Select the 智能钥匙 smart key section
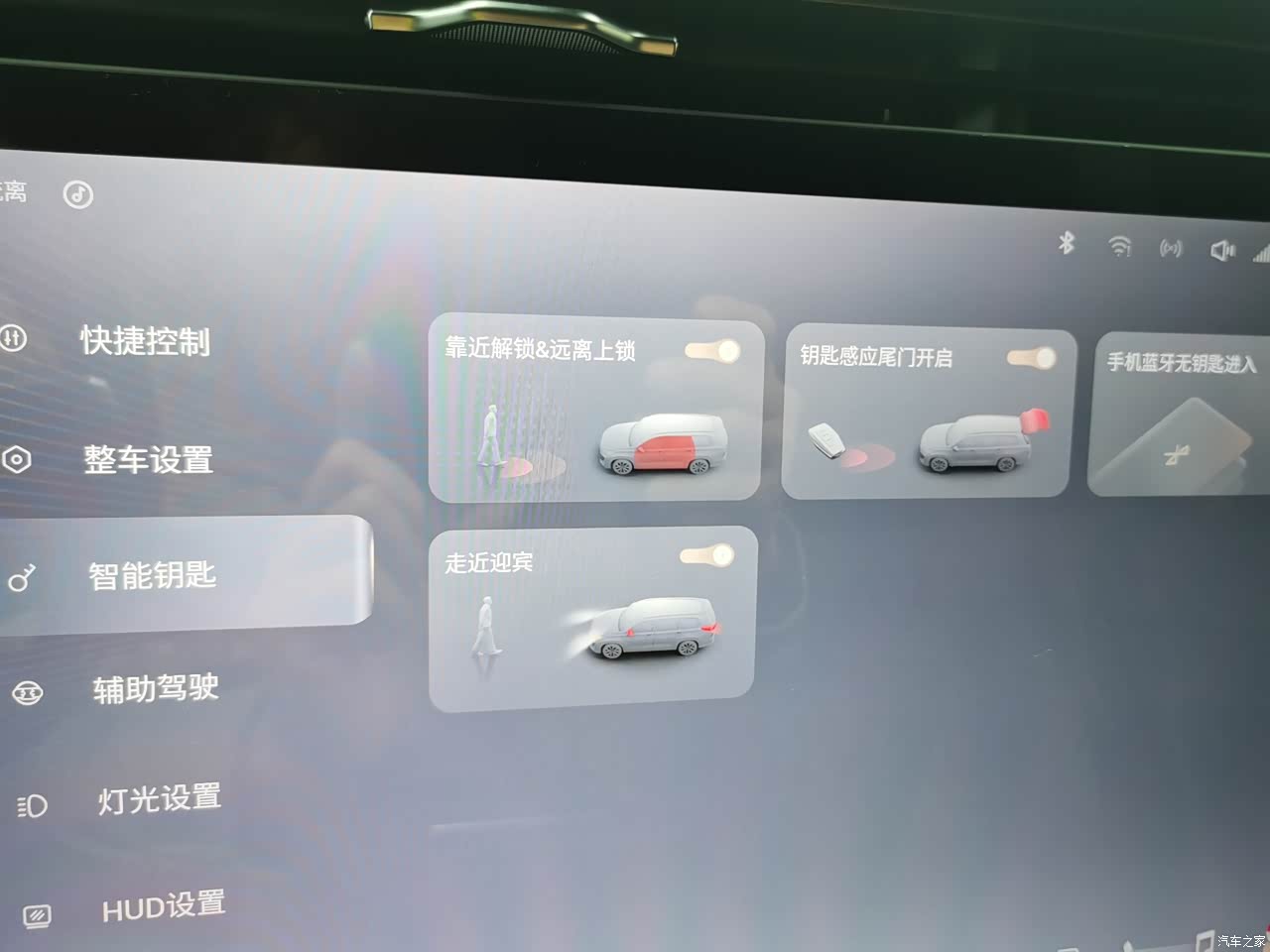Screen dimensions: 1270x952 click(x=152, y=574)
